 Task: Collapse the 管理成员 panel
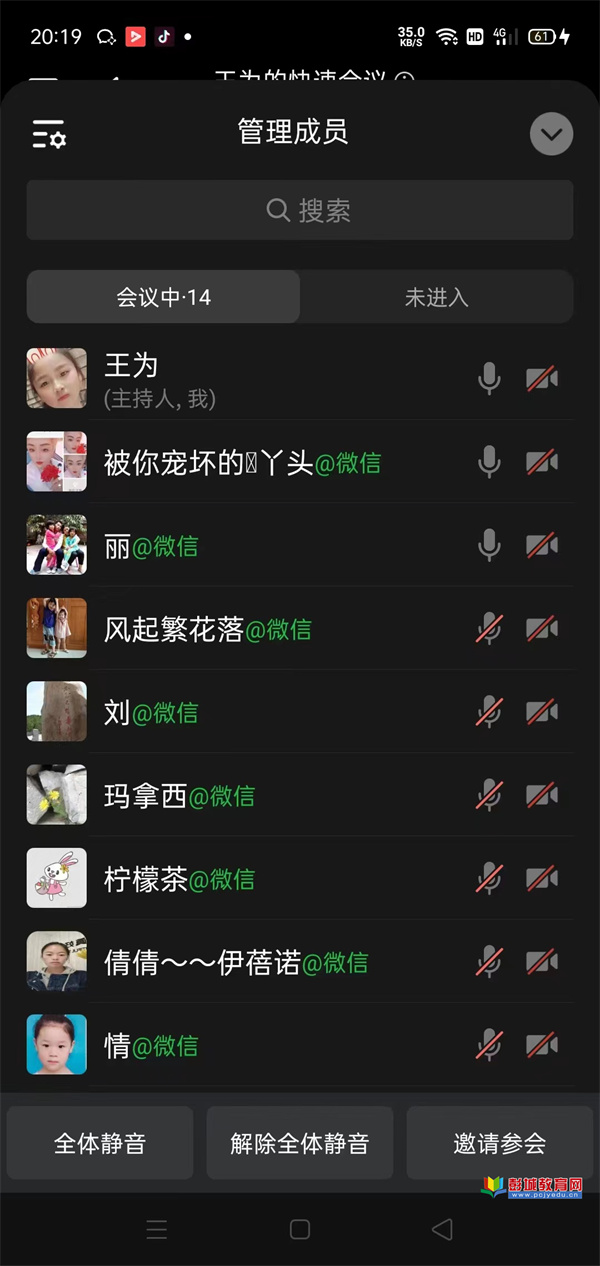(x=551, y=134)
